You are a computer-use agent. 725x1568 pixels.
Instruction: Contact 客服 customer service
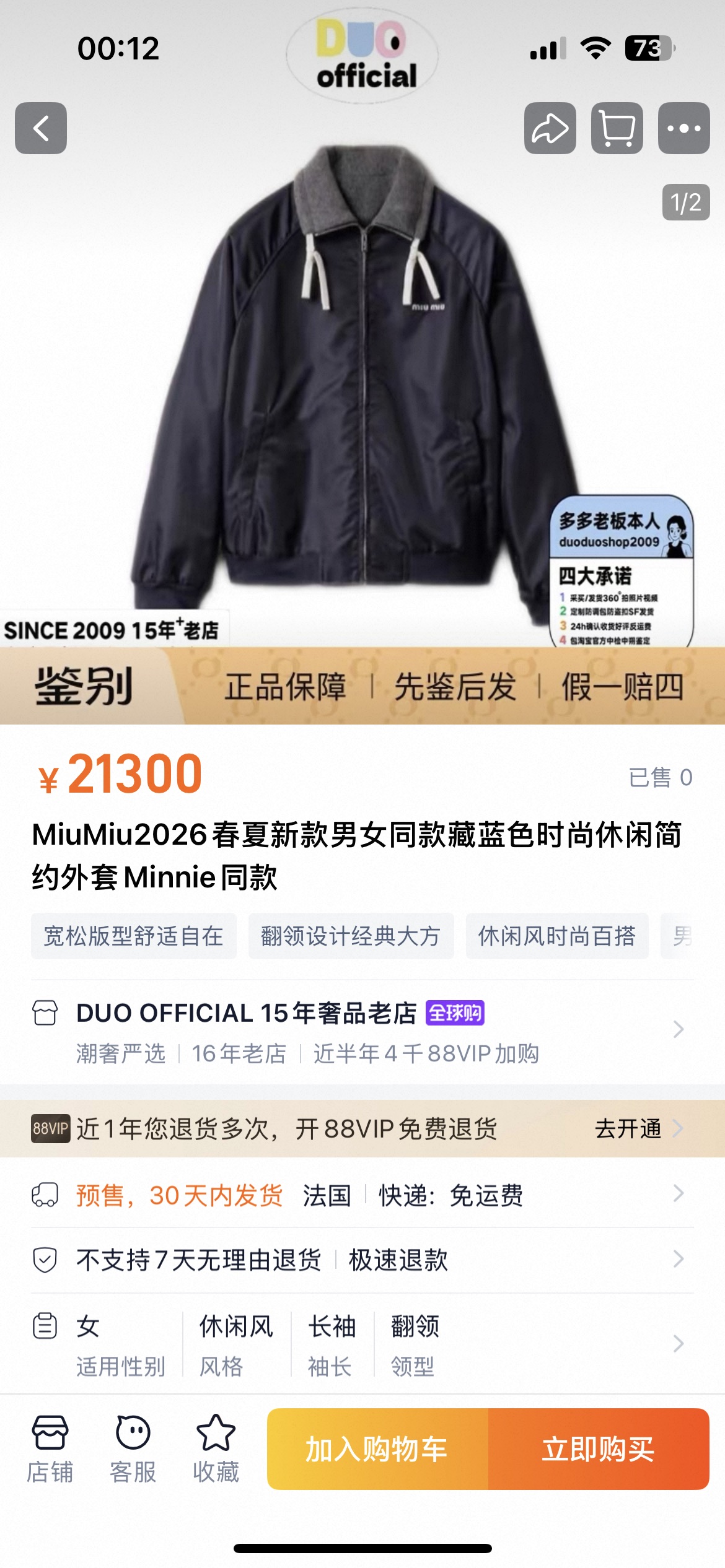(x=133, y=1449)
